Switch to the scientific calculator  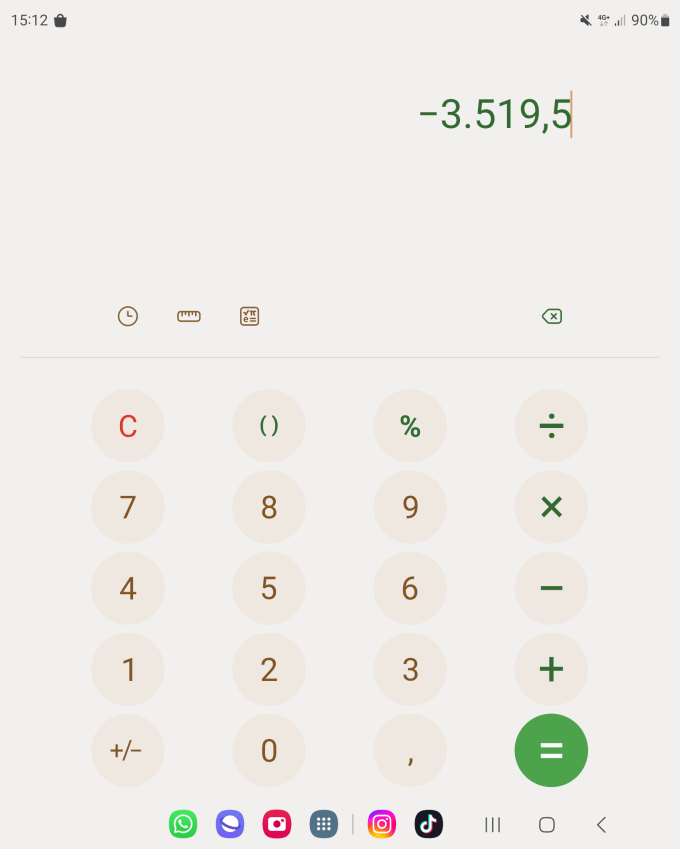[250, 316]
